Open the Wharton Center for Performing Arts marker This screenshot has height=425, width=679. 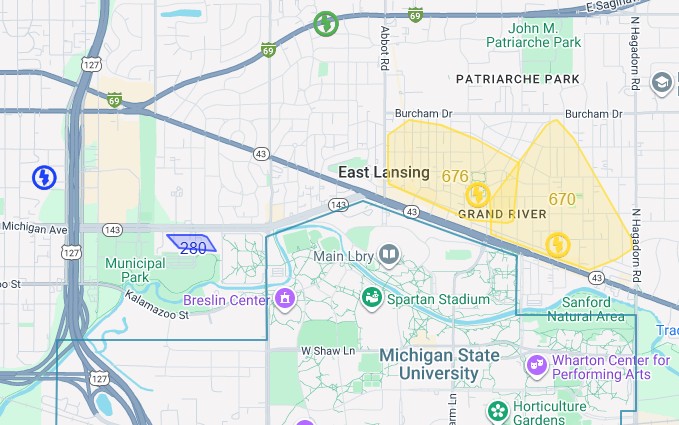537,366
